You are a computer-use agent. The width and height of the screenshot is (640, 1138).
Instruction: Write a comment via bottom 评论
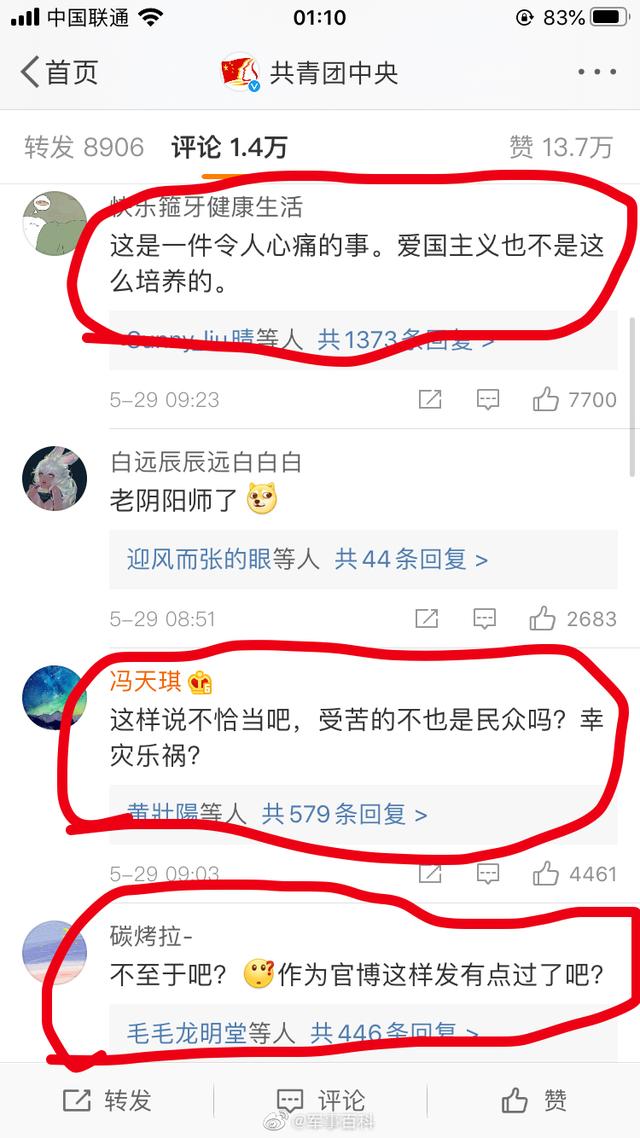pyautogui.click(x=320, y=1100)
